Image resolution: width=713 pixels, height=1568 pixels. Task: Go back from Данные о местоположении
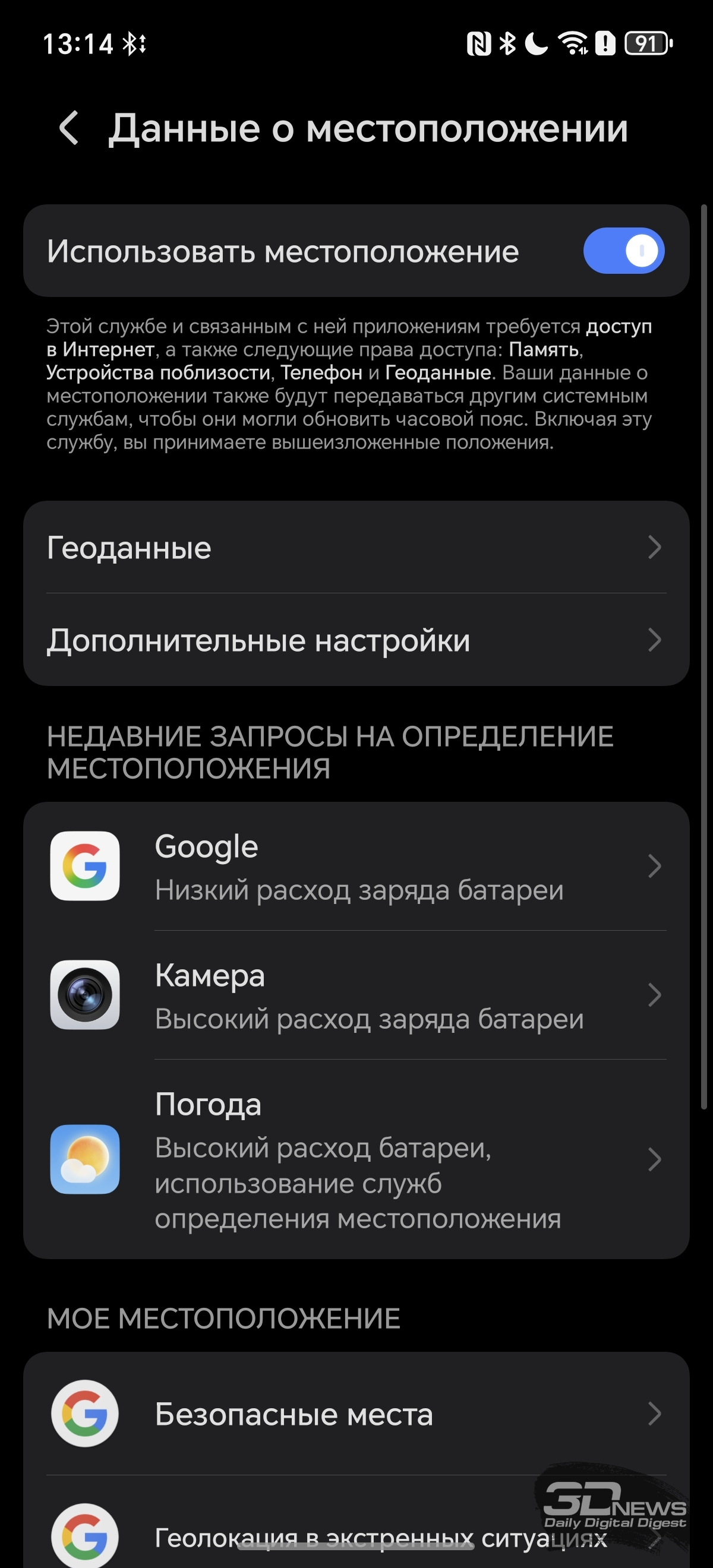(69, 128)
